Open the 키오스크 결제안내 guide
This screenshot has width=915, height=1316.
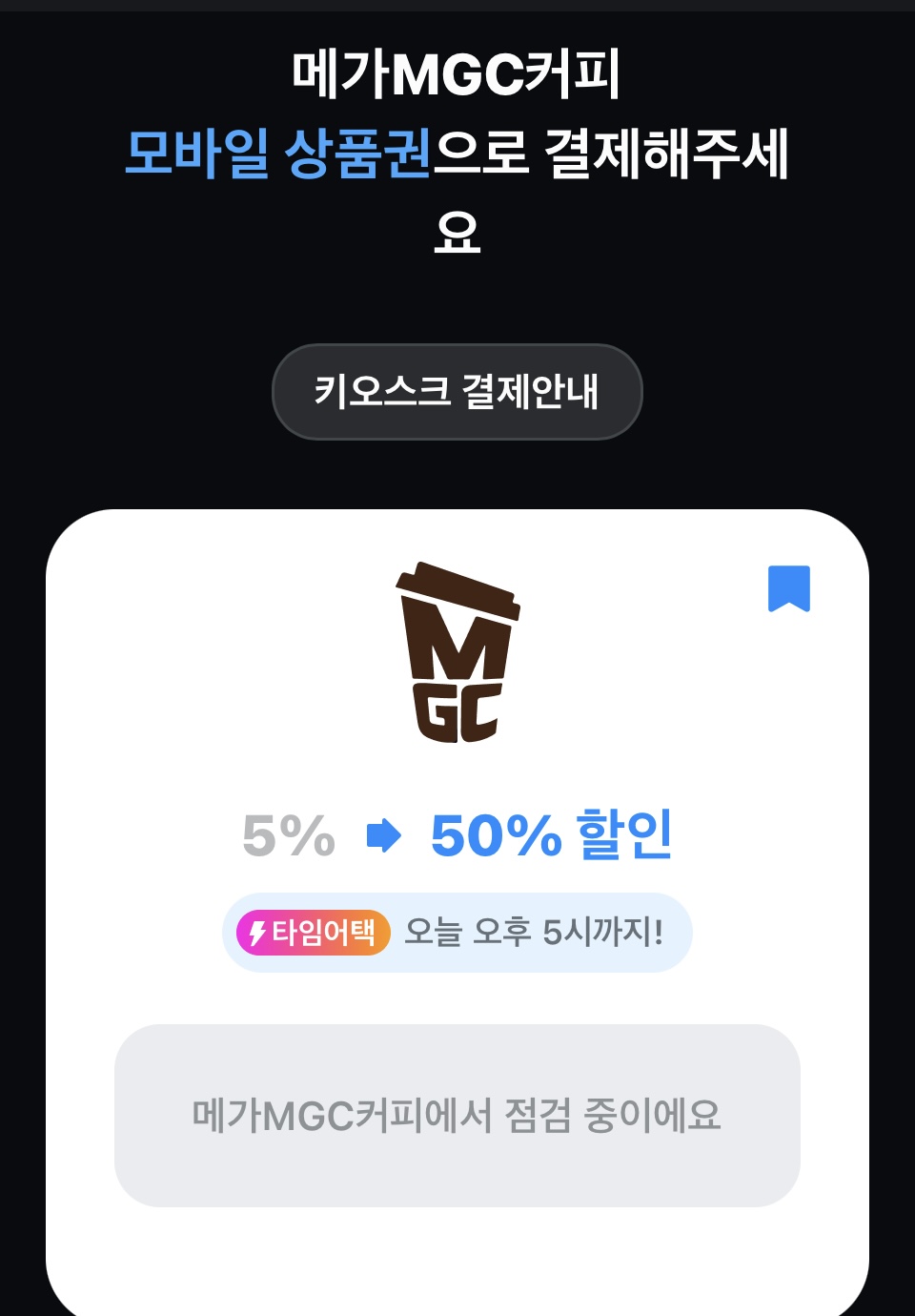(x=457, y=392)
